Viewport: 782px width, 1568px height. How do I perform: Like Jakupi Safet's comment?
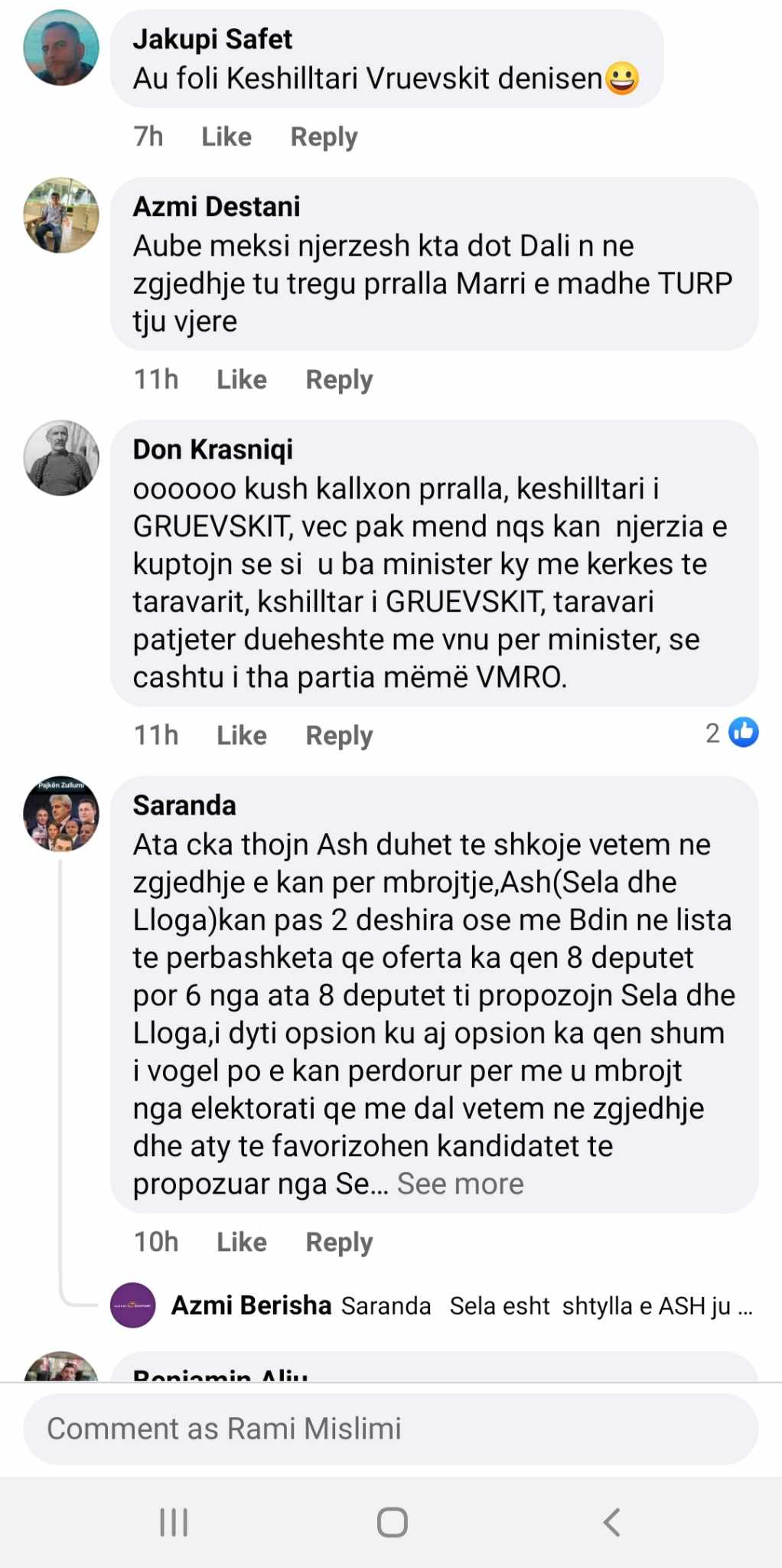tap(226, 136)
